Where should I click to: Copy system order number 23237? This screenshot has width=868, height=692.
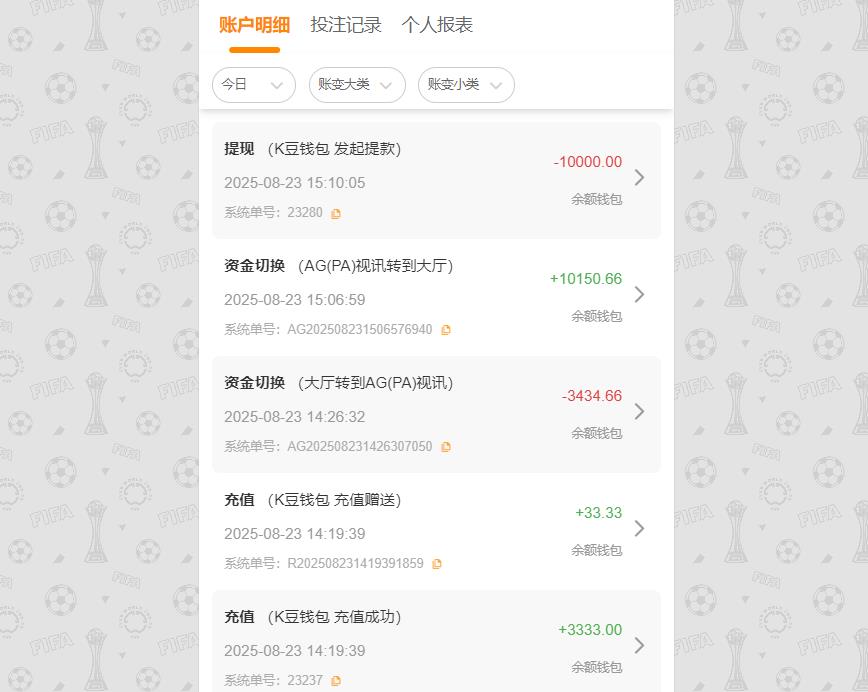(336, 681)
